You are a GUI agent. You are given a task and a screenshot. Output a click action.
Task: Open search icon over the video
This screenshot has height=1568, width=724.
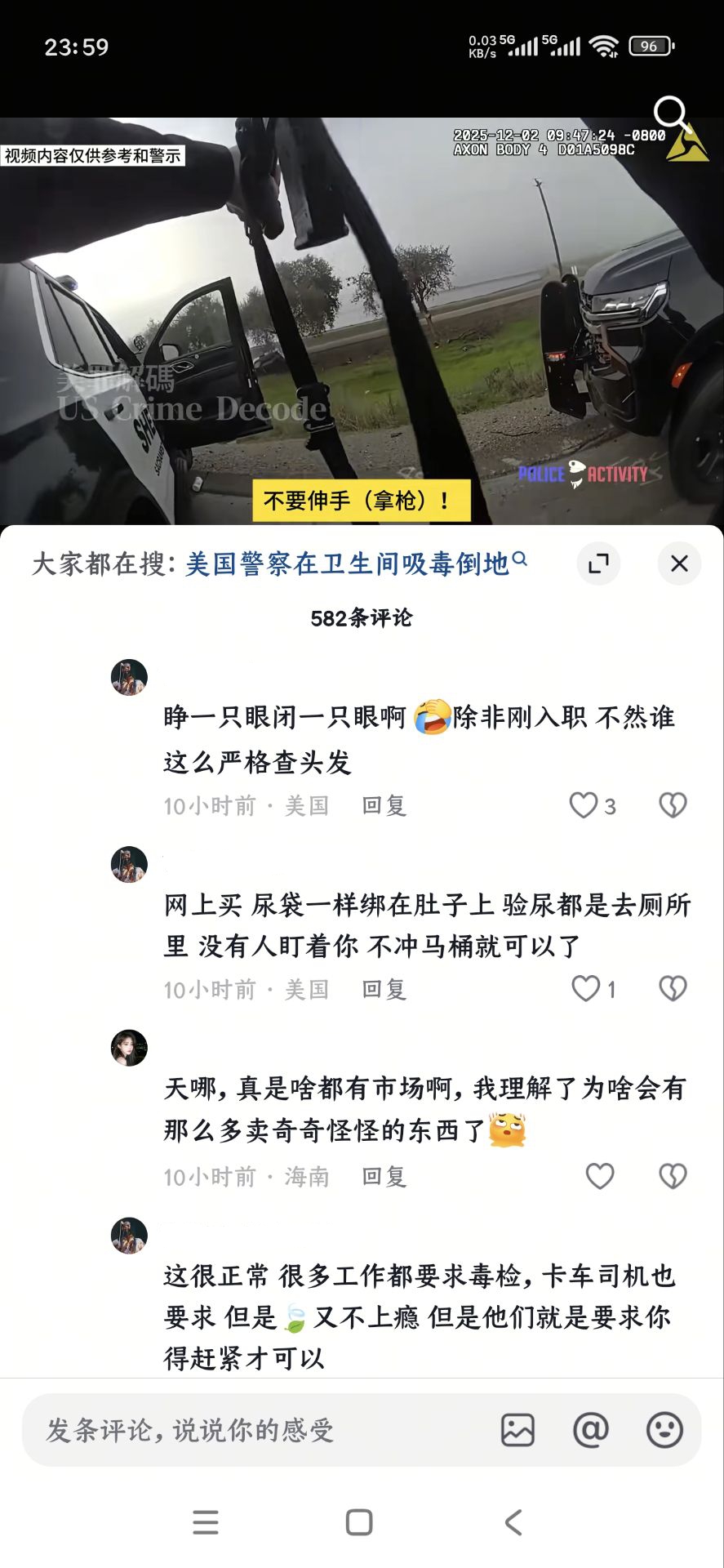(671, 114)
